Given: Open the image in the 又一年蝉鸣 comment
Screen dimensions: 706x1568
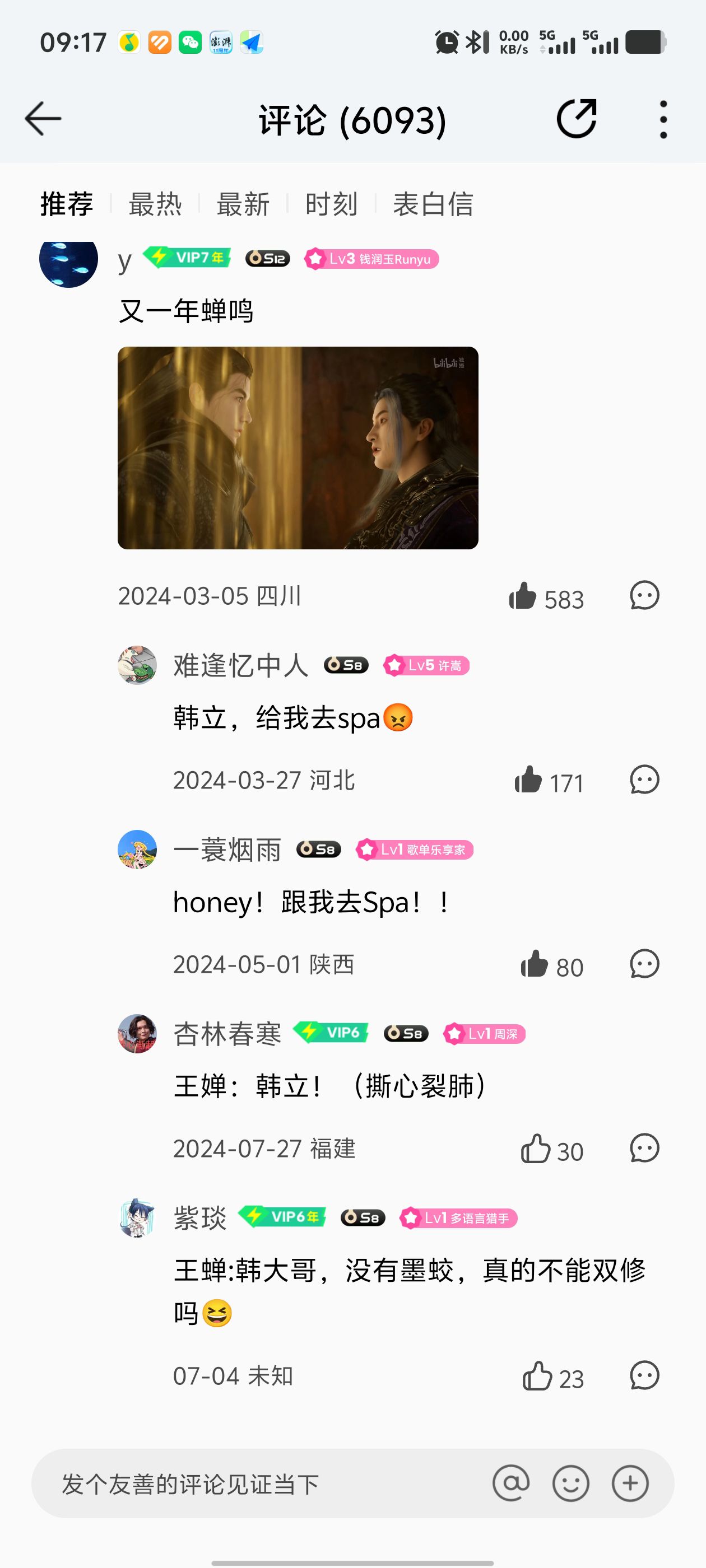Looking at the screenshot, I should point(298,448).
